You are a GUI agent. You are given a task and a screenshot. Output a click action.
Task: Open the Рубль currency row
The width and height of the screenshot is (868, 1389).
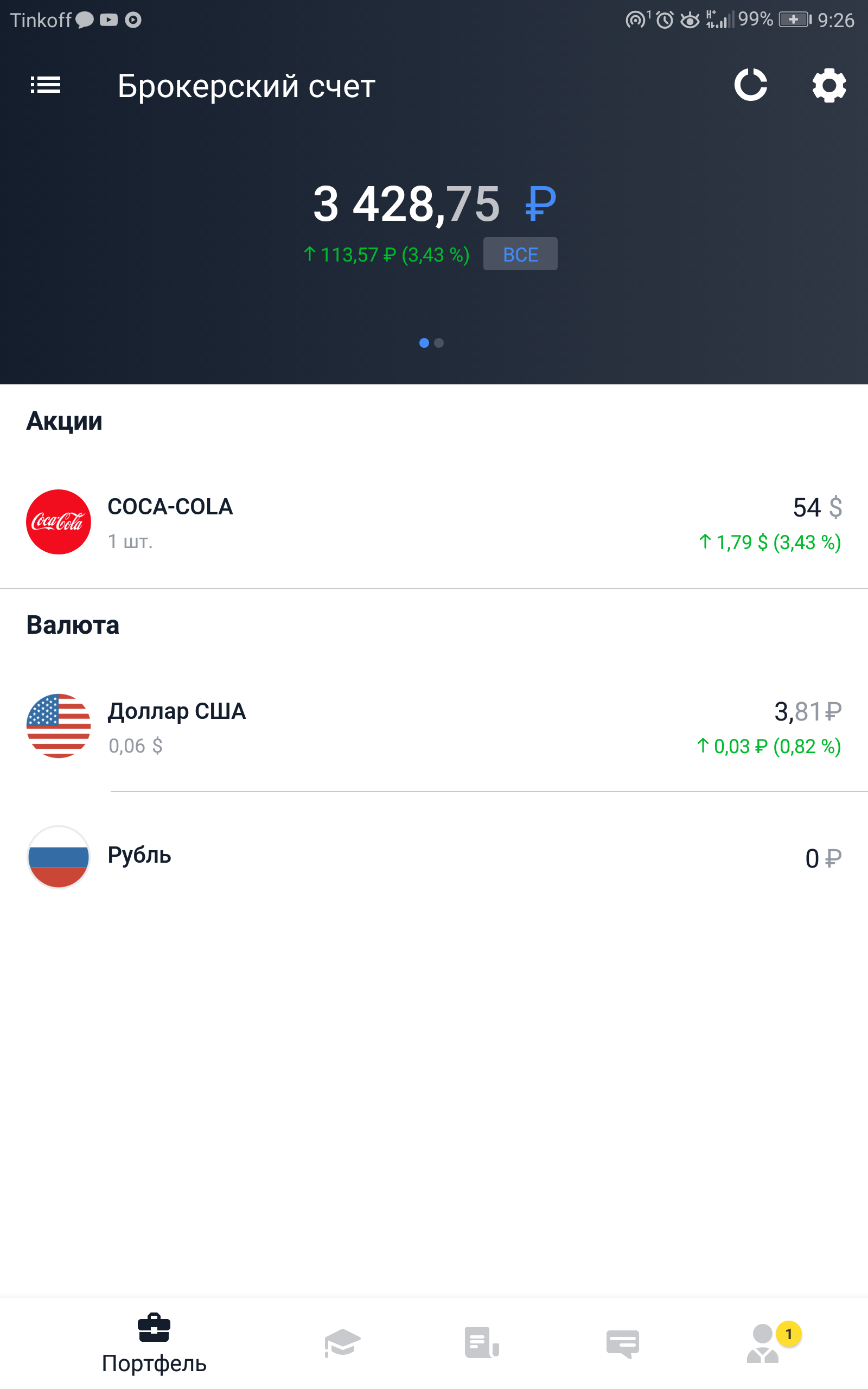point(434,856)
